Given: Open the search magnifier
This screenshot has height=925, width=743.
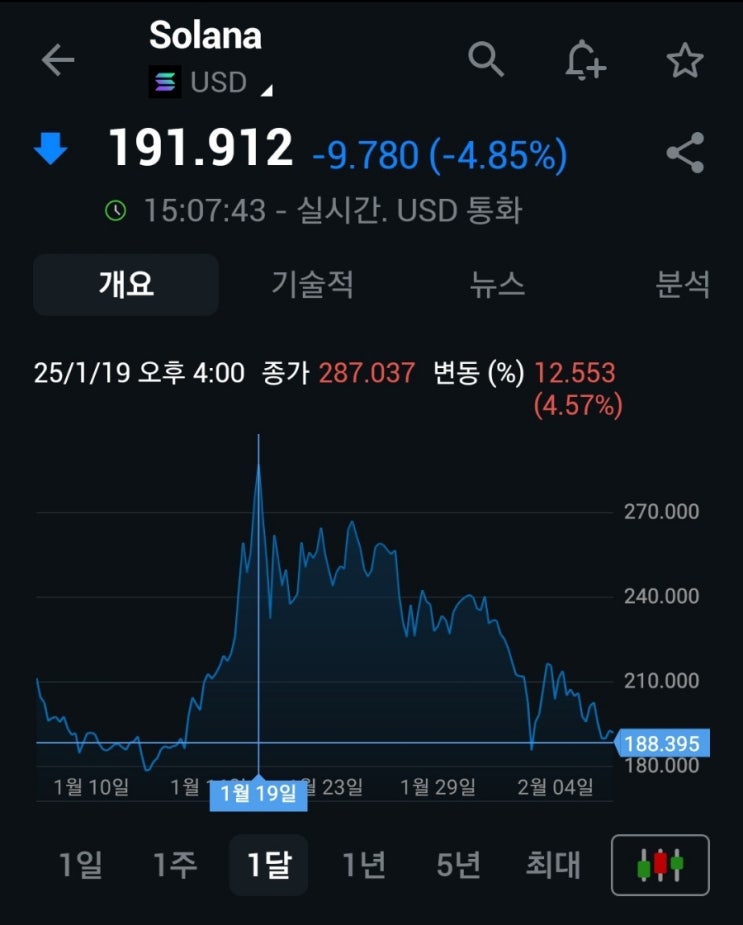Looking at the screenshot, I should coord(486,60).
